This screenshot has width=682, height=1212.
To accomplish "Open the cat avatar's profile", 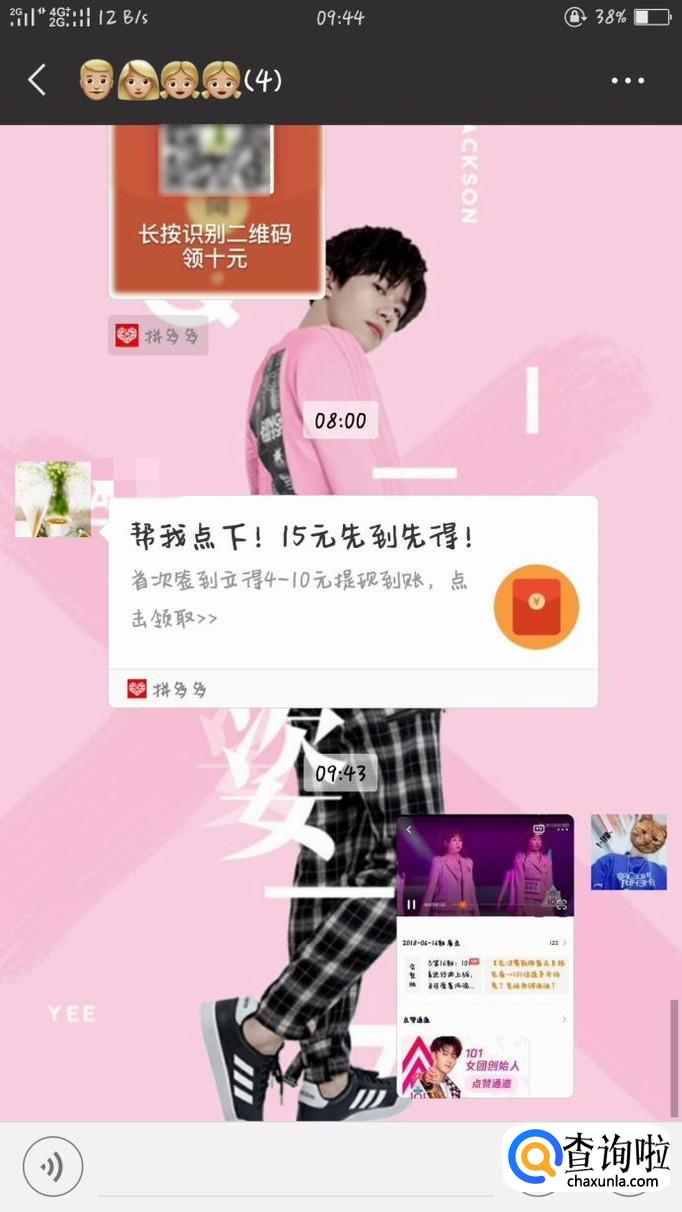I will 629,852.
